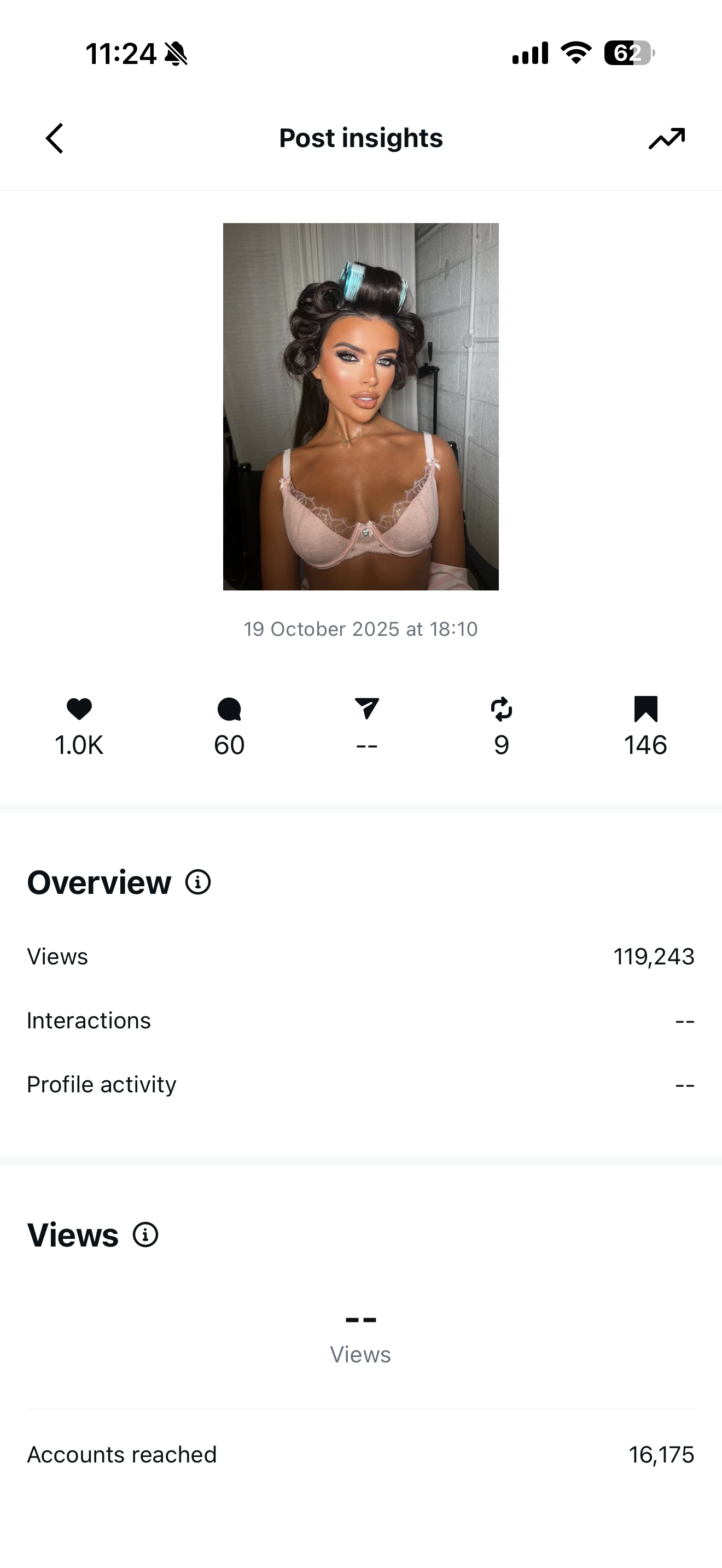
Task: Go back from Post insights
Action: (x=55, y=138)
